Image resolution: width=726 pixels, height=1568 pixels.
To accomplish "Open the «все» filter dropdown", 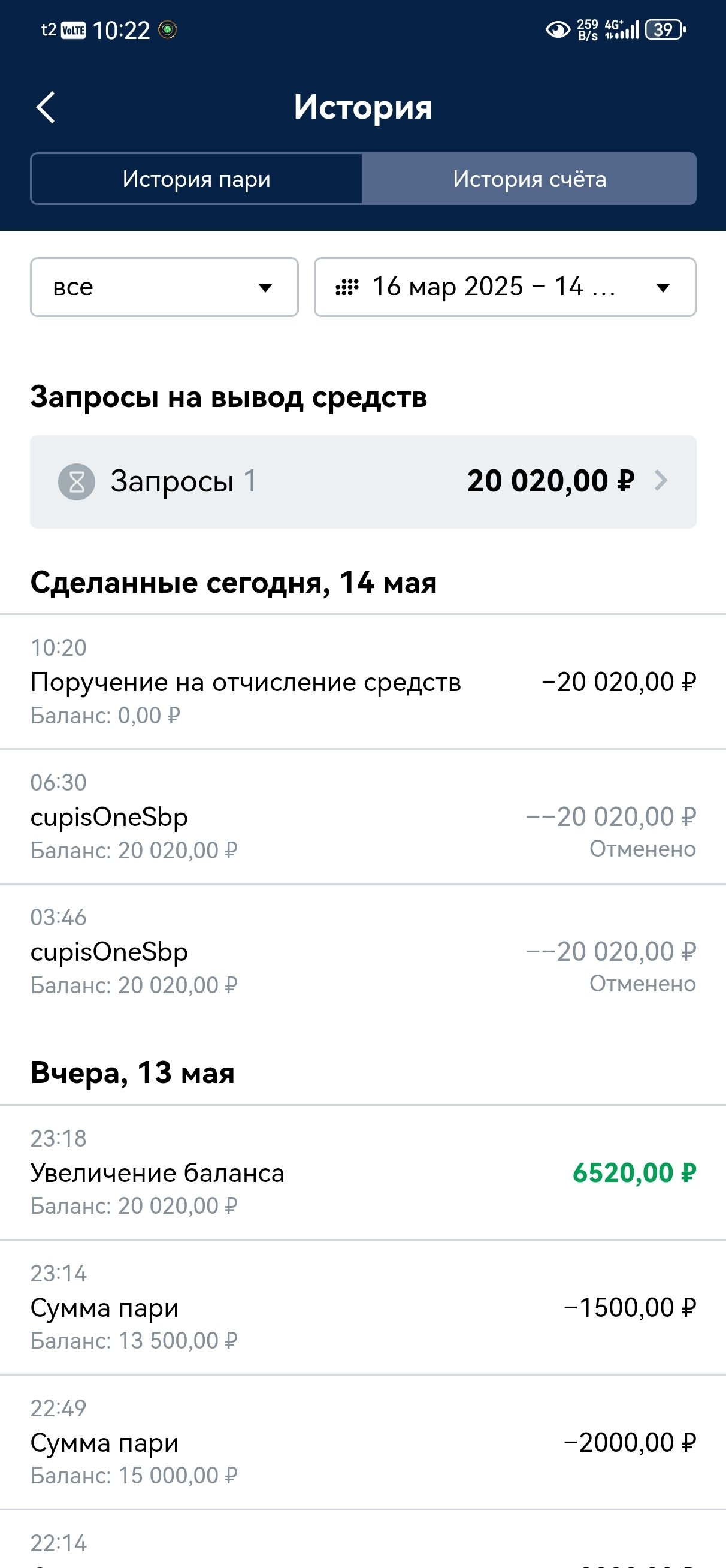I will tap(164, 287).
